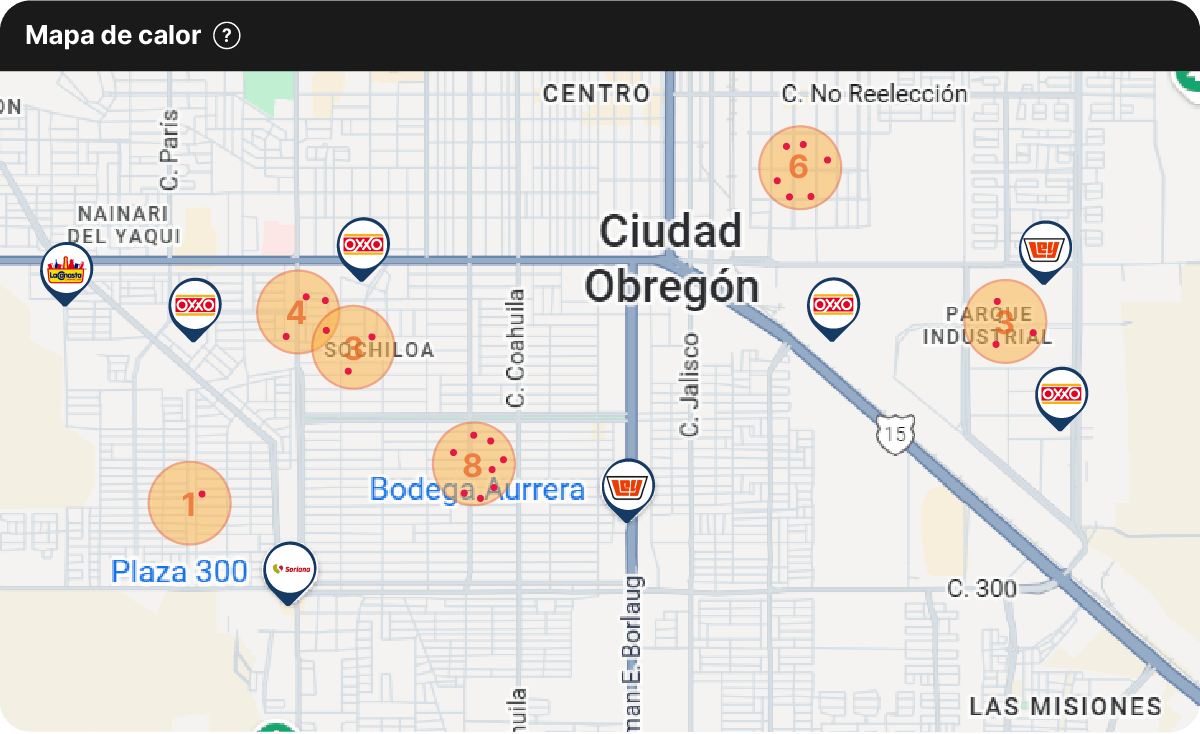Open the OXXO pin below Parque Industrial
Image resolution: width=1200 pixels, height=734 pixels.
pos(1061,394)
